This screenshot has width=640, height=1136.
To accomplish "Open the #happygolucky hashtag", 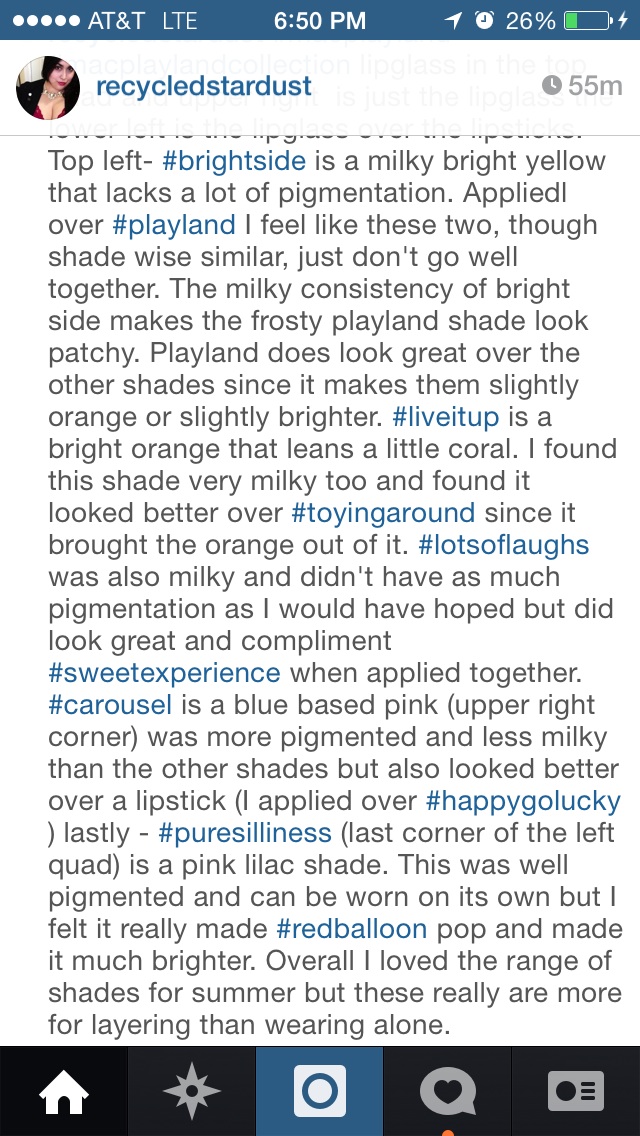I will tap(523, 801).
